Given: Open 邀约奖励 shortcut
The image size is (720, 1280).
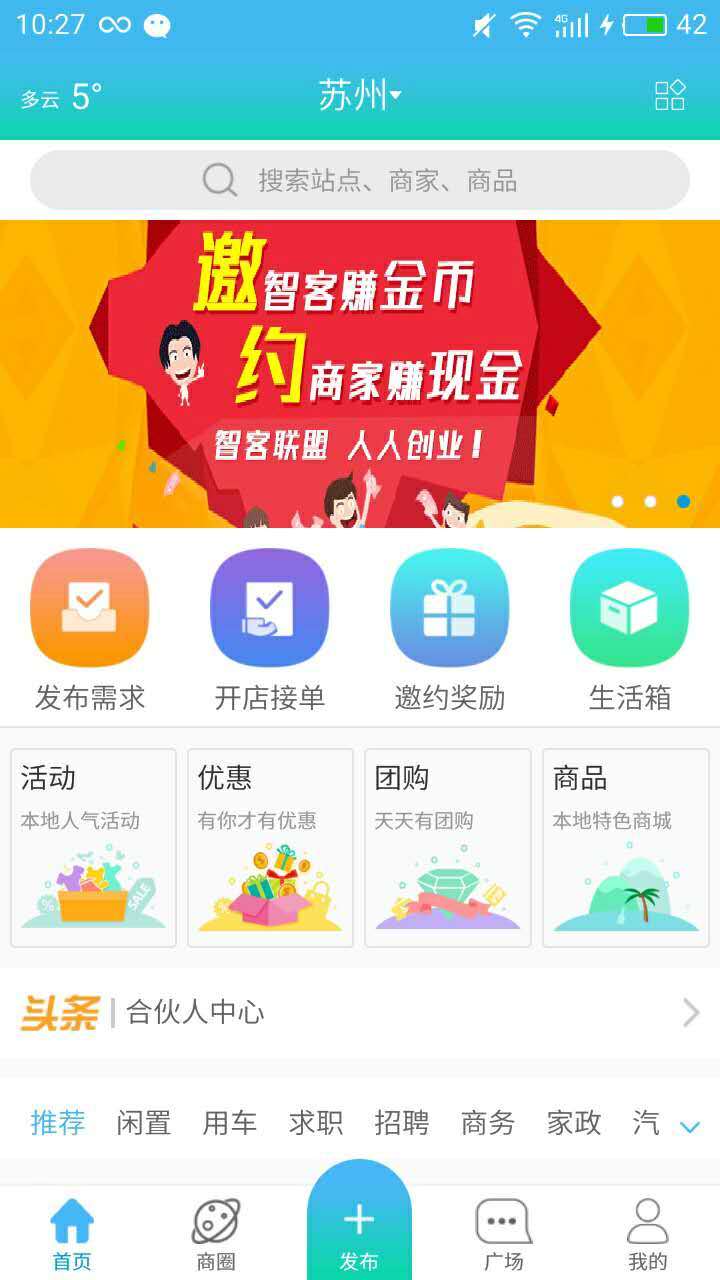Looking at the screenshot, I should click(450, 630).
